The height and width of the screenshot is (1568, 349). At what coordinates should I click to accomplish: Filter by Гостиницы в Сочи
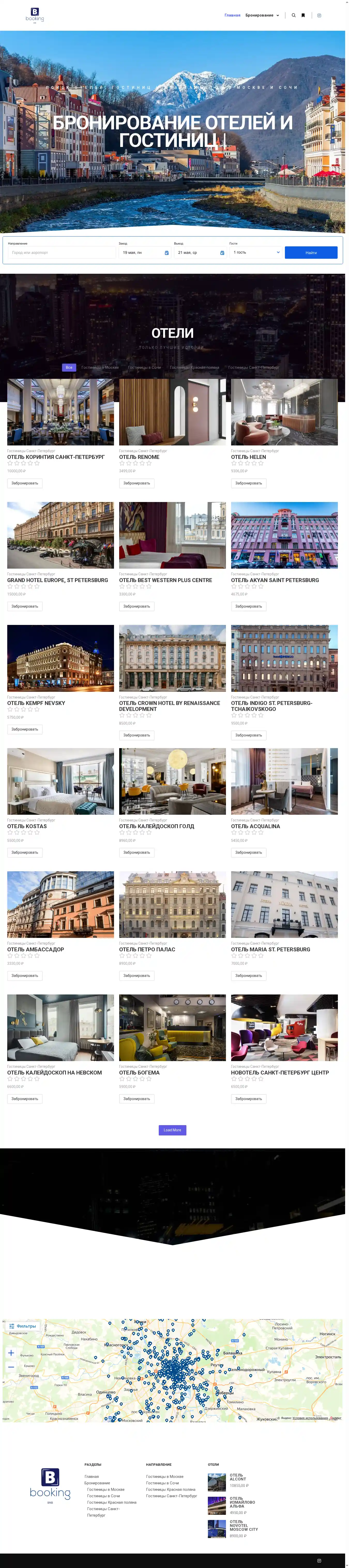click(x=144, y=368)
